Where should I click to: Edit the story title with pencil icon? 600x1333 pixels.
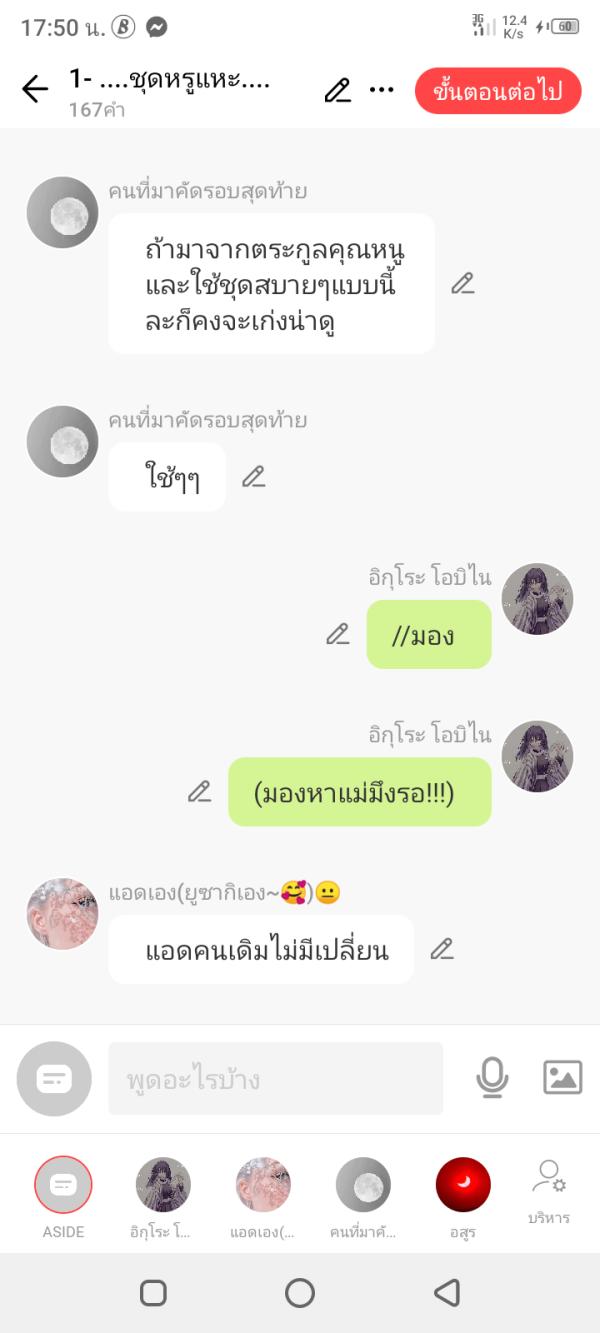click(338, 90)
